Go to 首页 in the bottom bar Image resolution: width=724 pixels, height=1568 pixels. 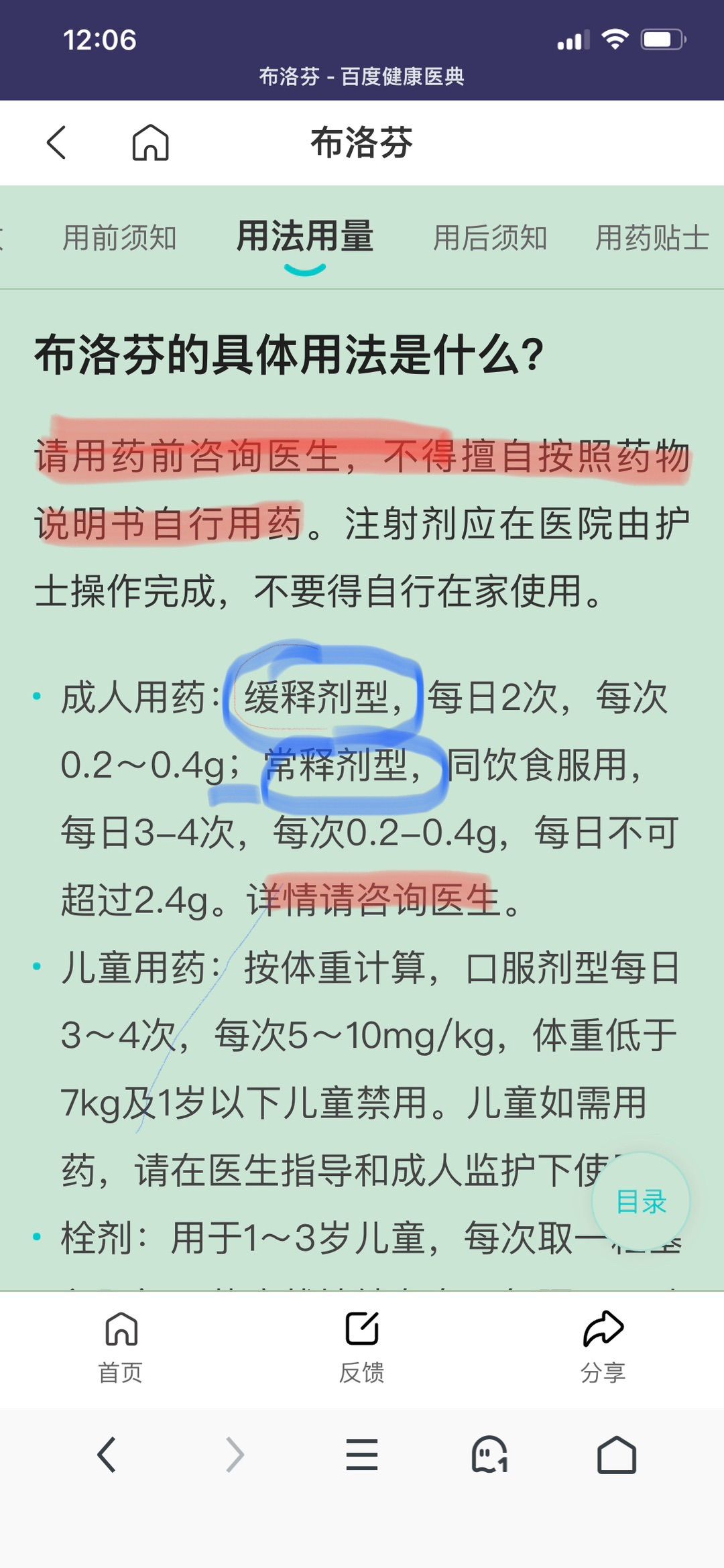121,1347
